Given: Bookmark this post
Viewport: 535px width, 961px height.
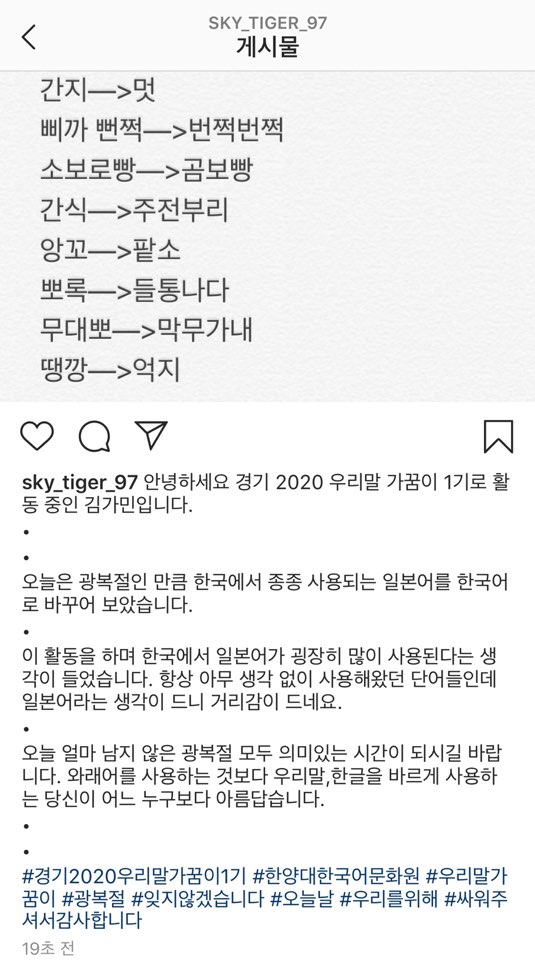Looking at the screenshot, I should click(x=498, y=436).
